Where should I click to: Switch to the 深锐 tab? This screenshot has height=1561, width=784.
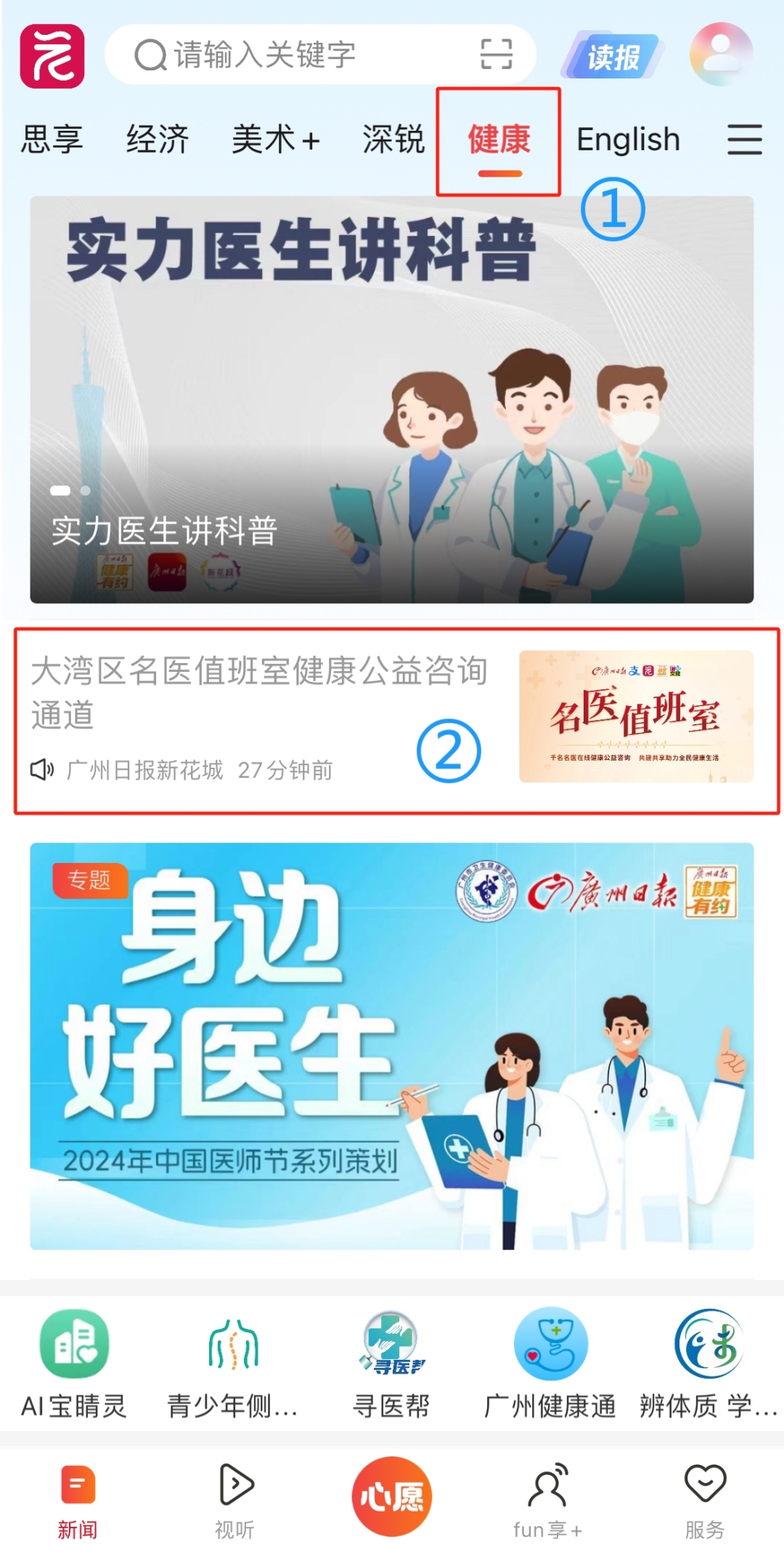393,139
